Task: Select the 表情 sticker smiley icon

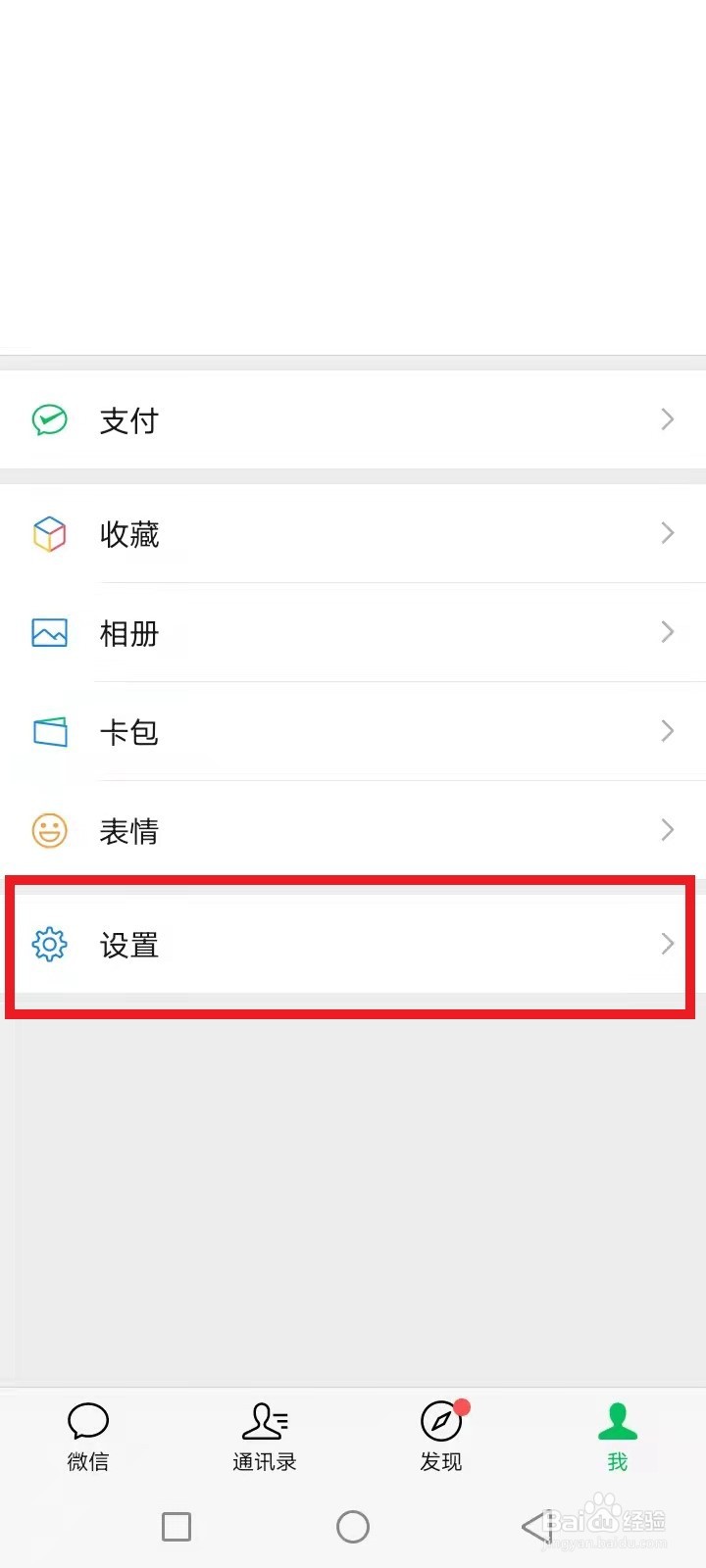Action: (x=49, y=830)
